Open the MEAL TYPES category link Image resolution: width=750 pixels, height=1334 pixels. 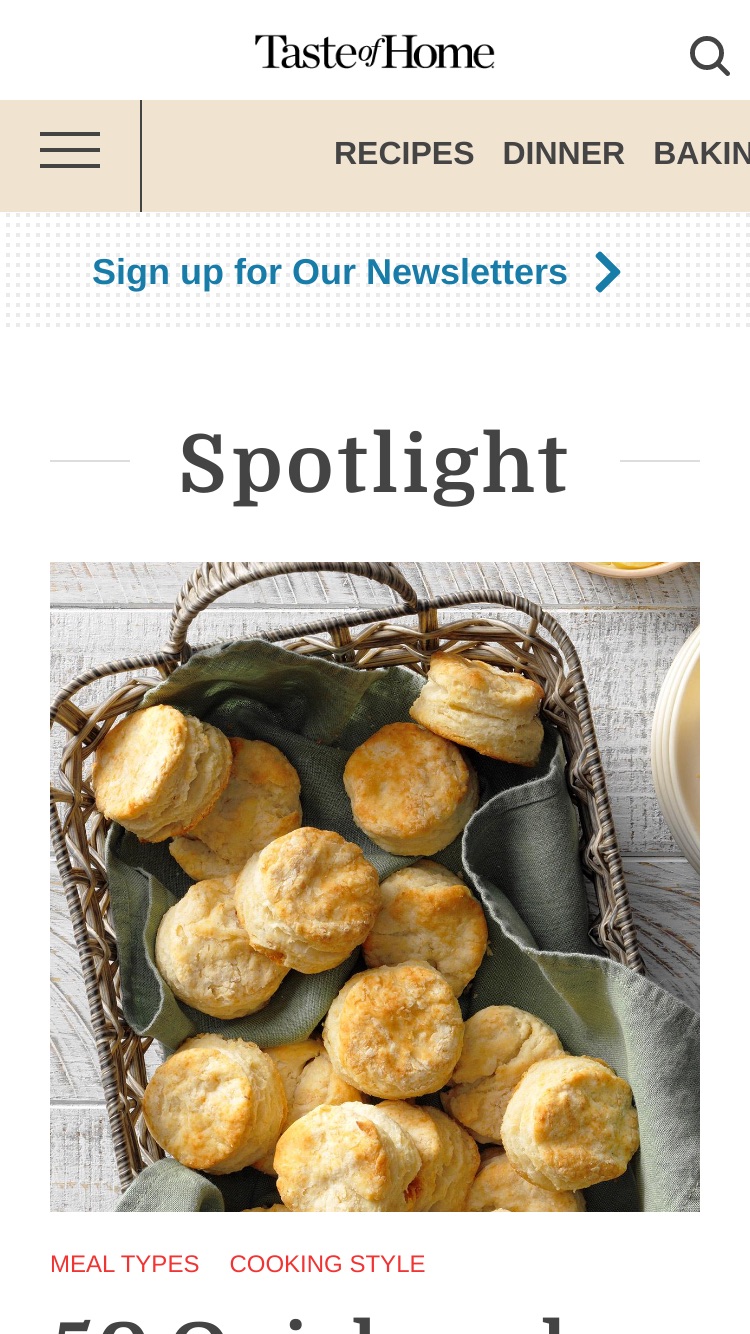pyautogui.click(x=125, y=1264)
